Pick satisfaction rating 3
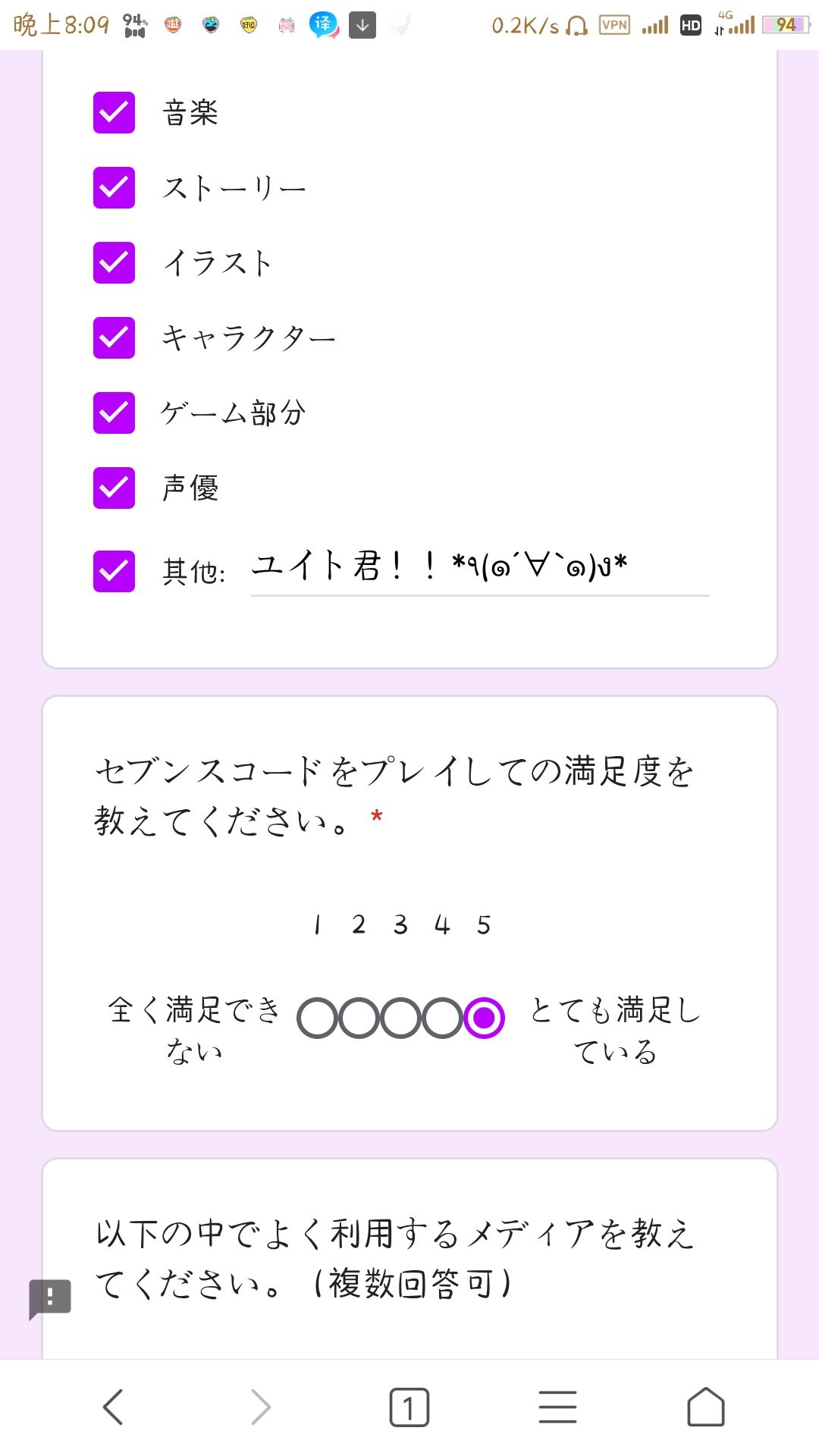 pyautogui.click(x=400, y=1018)
